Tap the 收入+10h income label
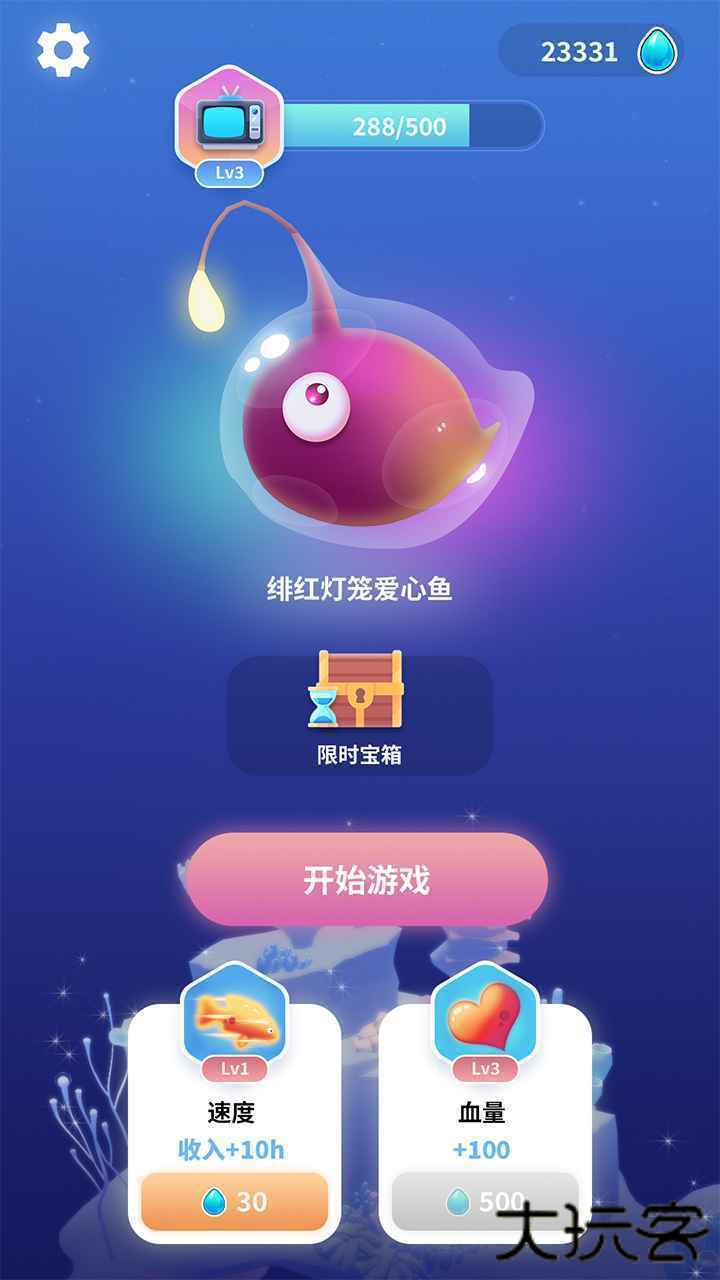The width and height of the screenshot is (720, 1280). pos(232,1147)
